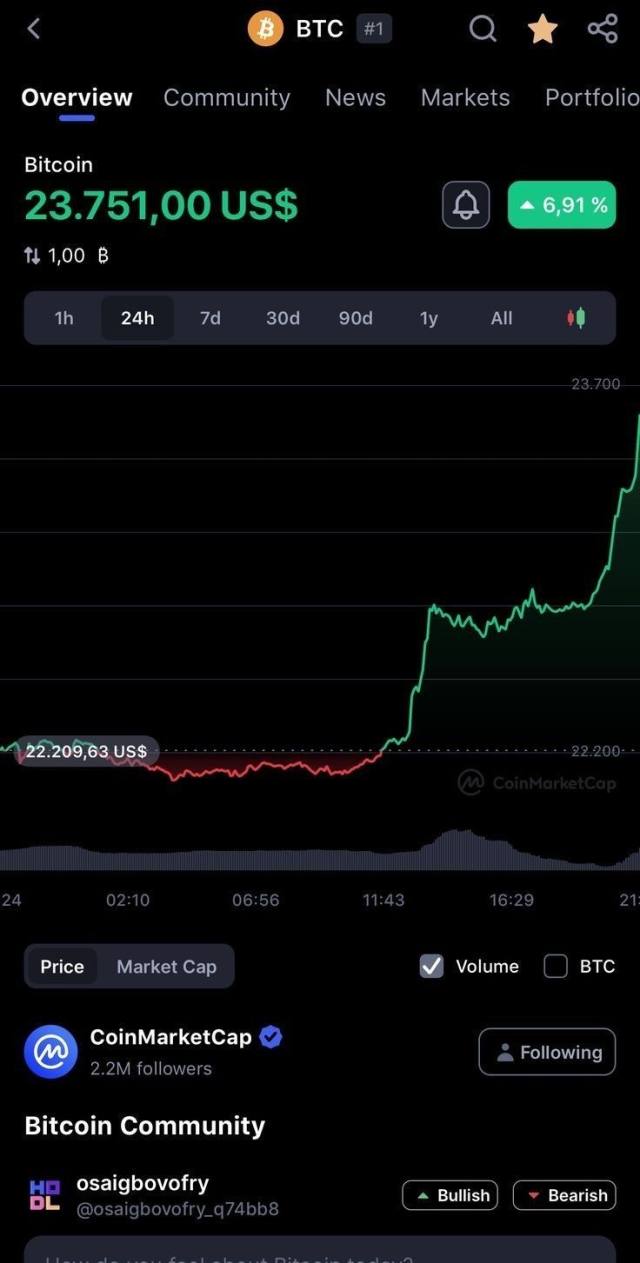This screenshot has height=1263, width=640.
Task: Select the 1h chart range
Action: pyautogui.click(x=64, y=318)
